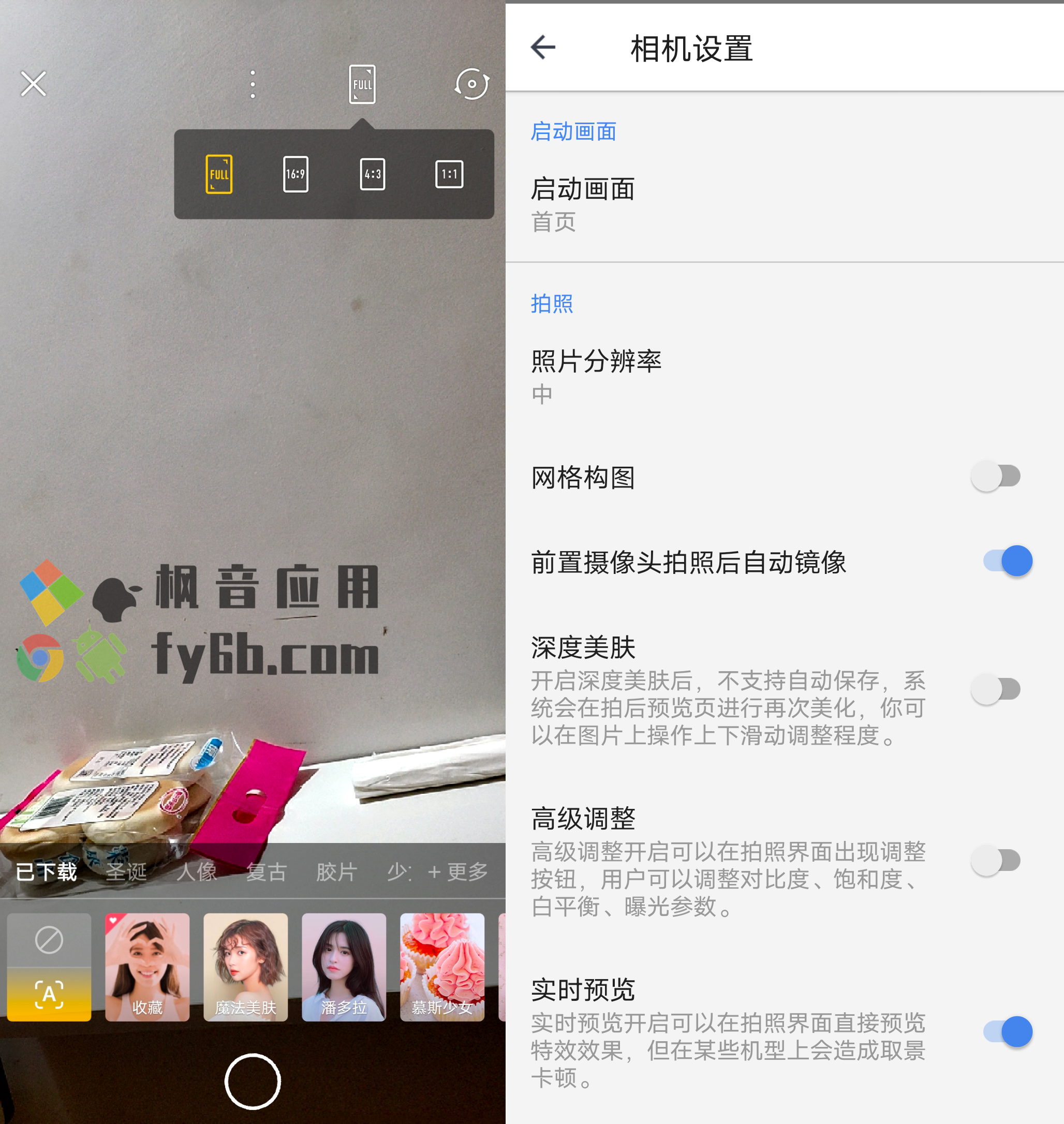Apply the 潘多拉 filter
The image size is (1064, 1124).
pyautogui.click(x=344, y=967)
